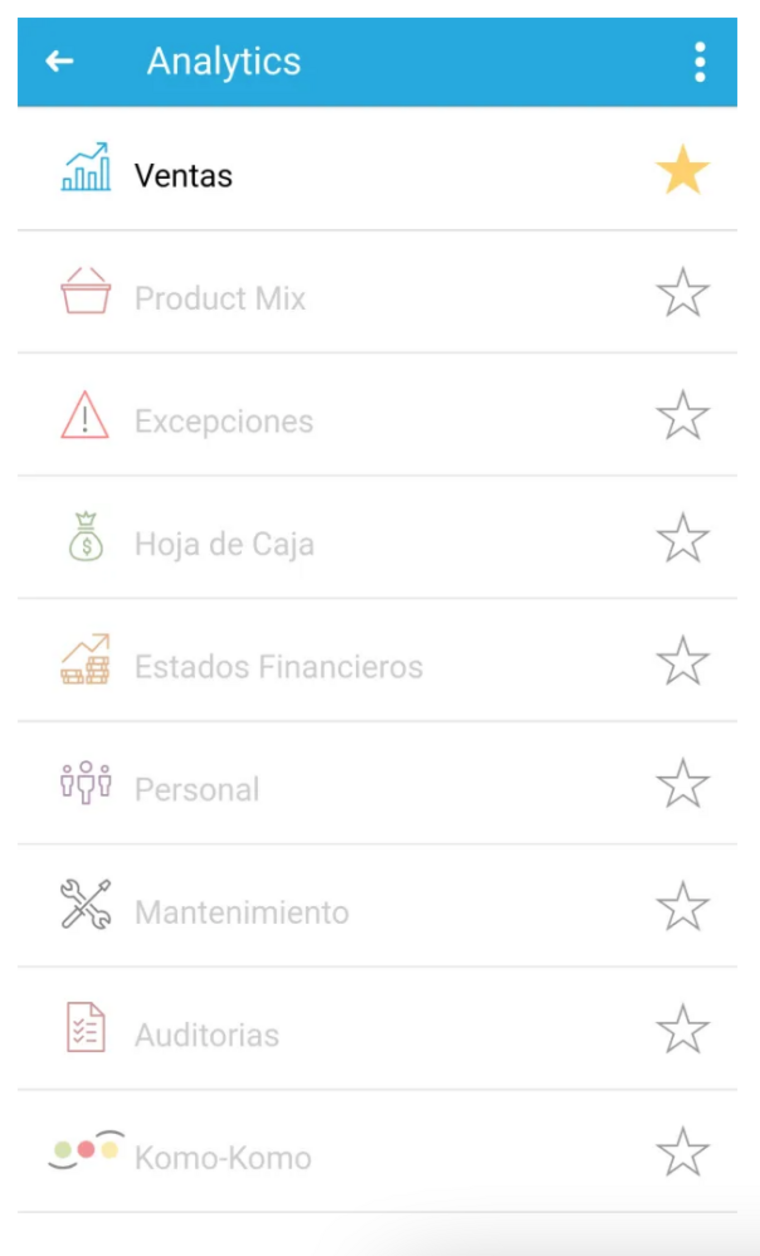The width and height of the screenshot is (760, 1256).
Task: Mark Product Mix as favorite
Action: tap(683, 293)
